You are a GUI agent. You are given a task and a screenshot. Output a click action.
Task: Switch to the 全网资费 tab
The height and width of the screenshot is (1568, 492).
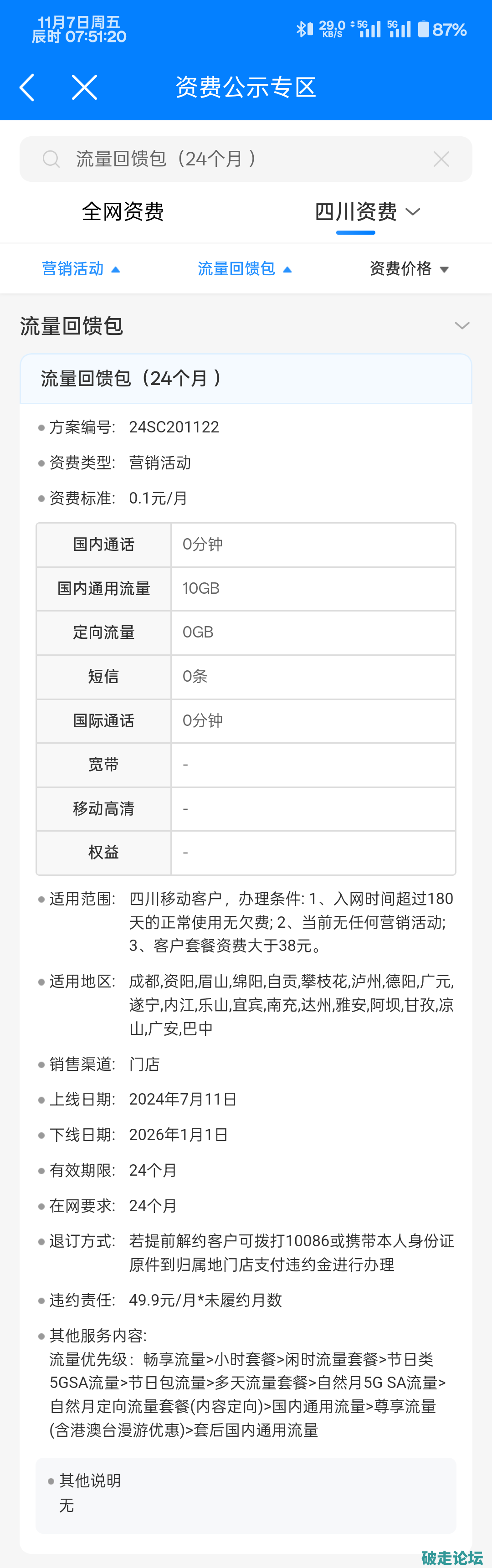click(123, 212)
